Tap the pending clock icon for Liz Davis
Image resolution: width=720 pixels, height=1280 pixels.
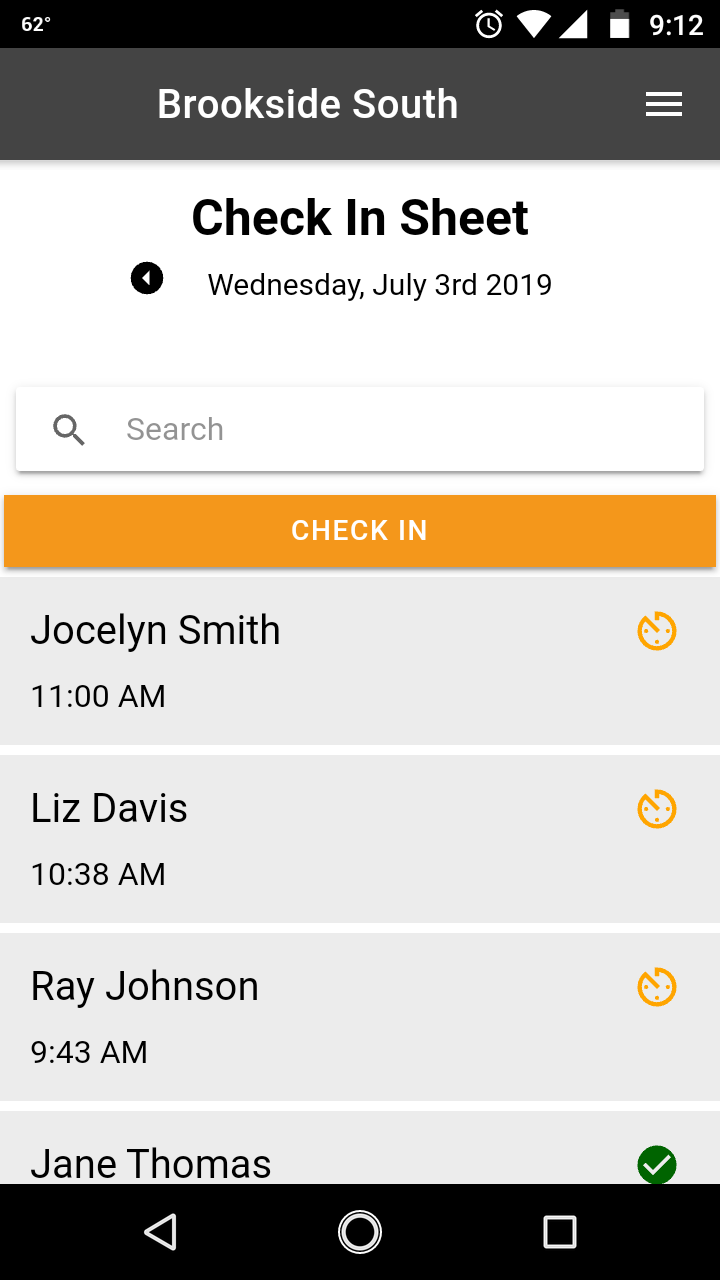tap(657, 809)
